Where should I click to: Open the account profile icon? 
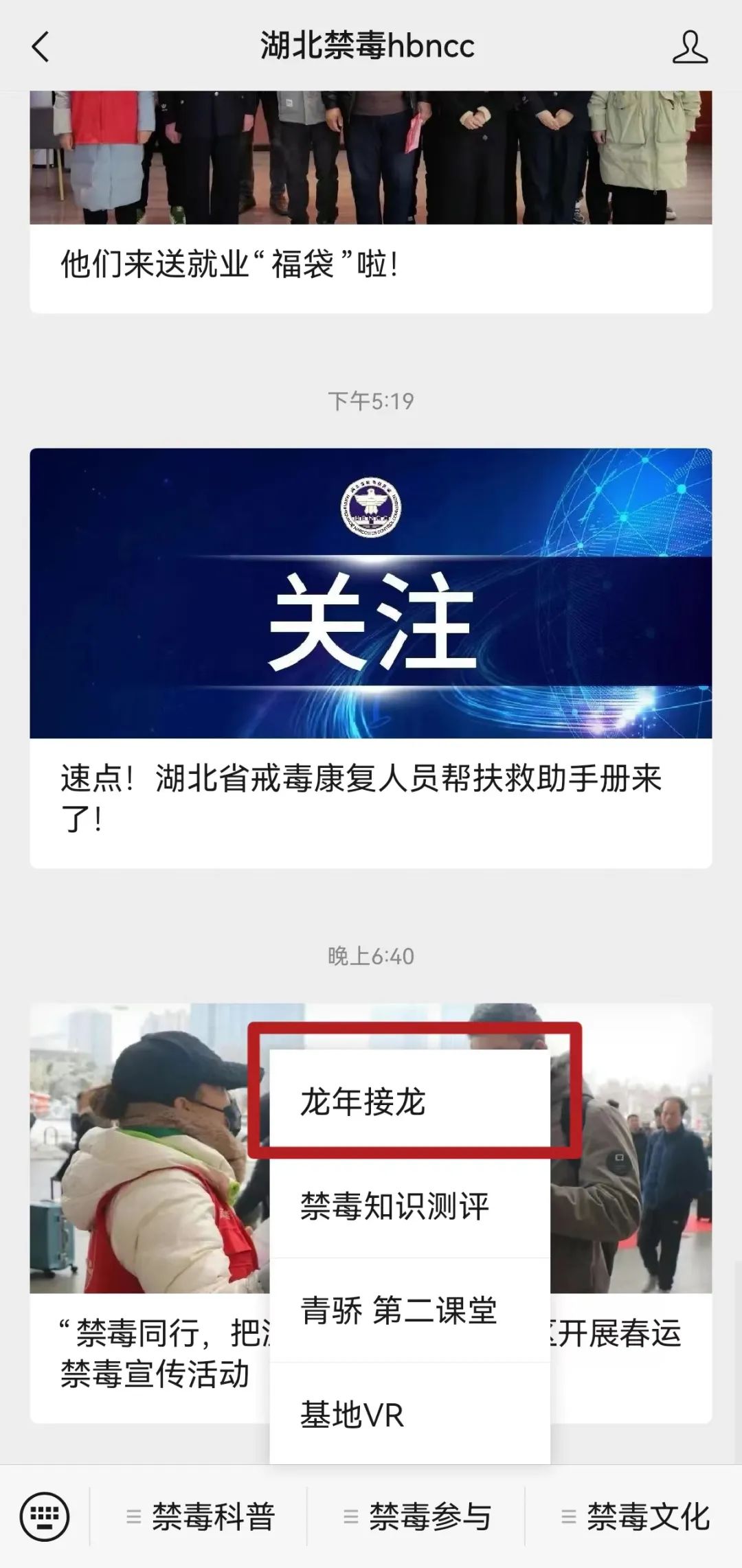click(689, 47)
